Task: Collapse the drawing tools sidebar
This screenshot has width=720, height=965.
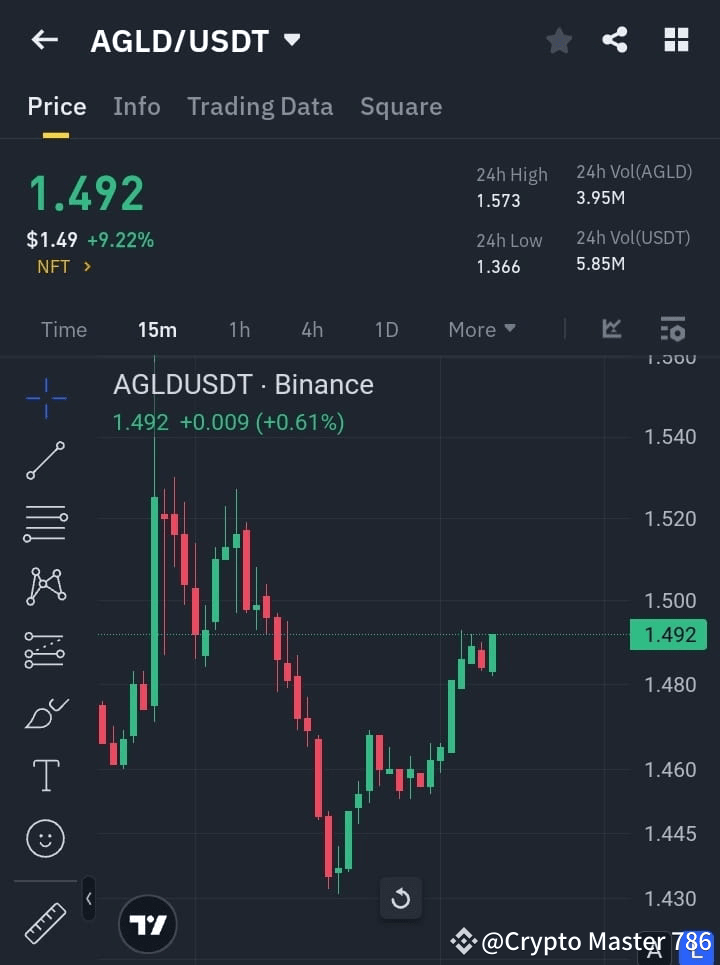Action: coord(88,898)
